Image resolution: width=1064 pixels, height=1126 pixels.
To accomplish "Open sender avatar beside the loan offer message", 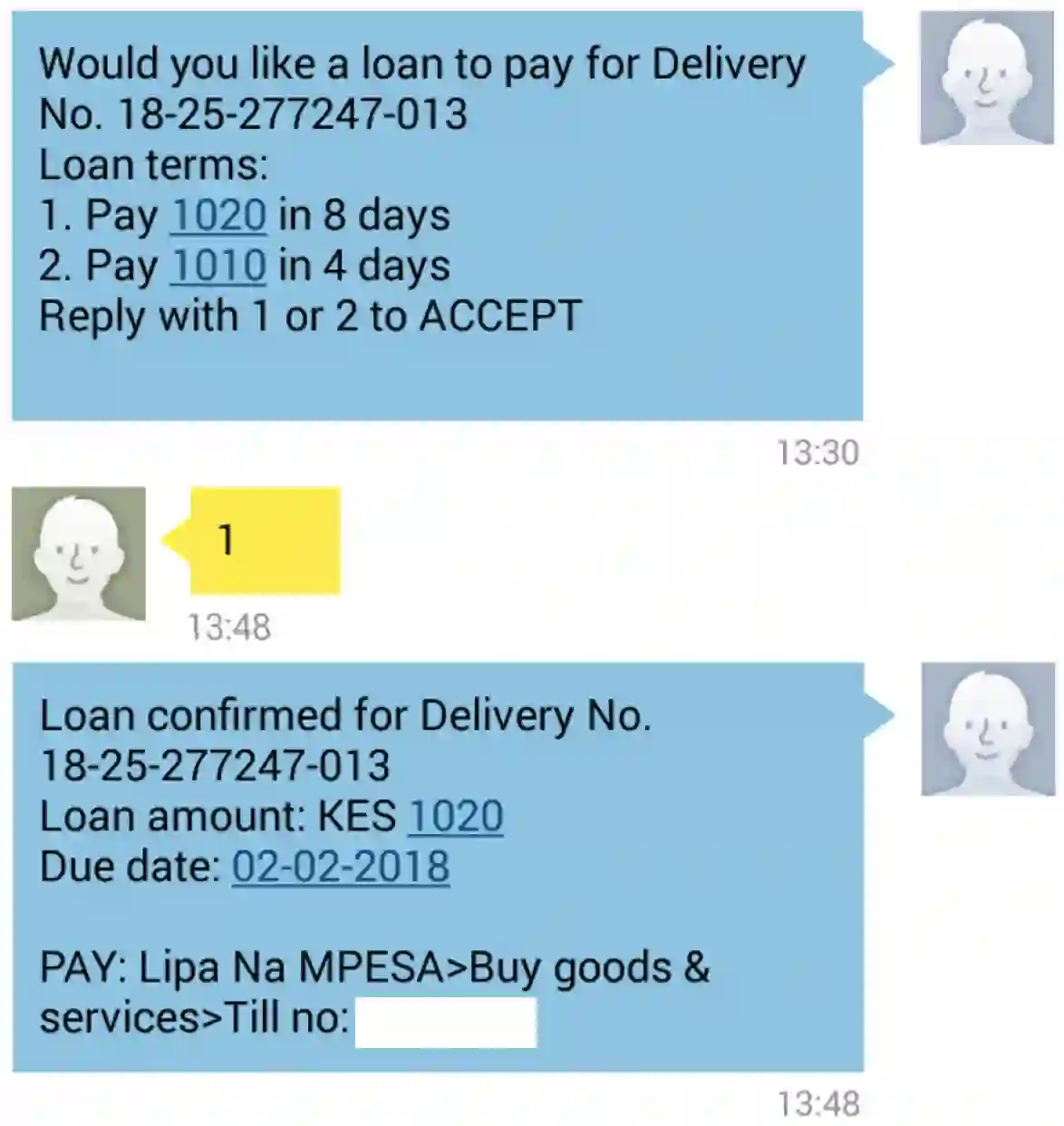I will click(986, 78).
